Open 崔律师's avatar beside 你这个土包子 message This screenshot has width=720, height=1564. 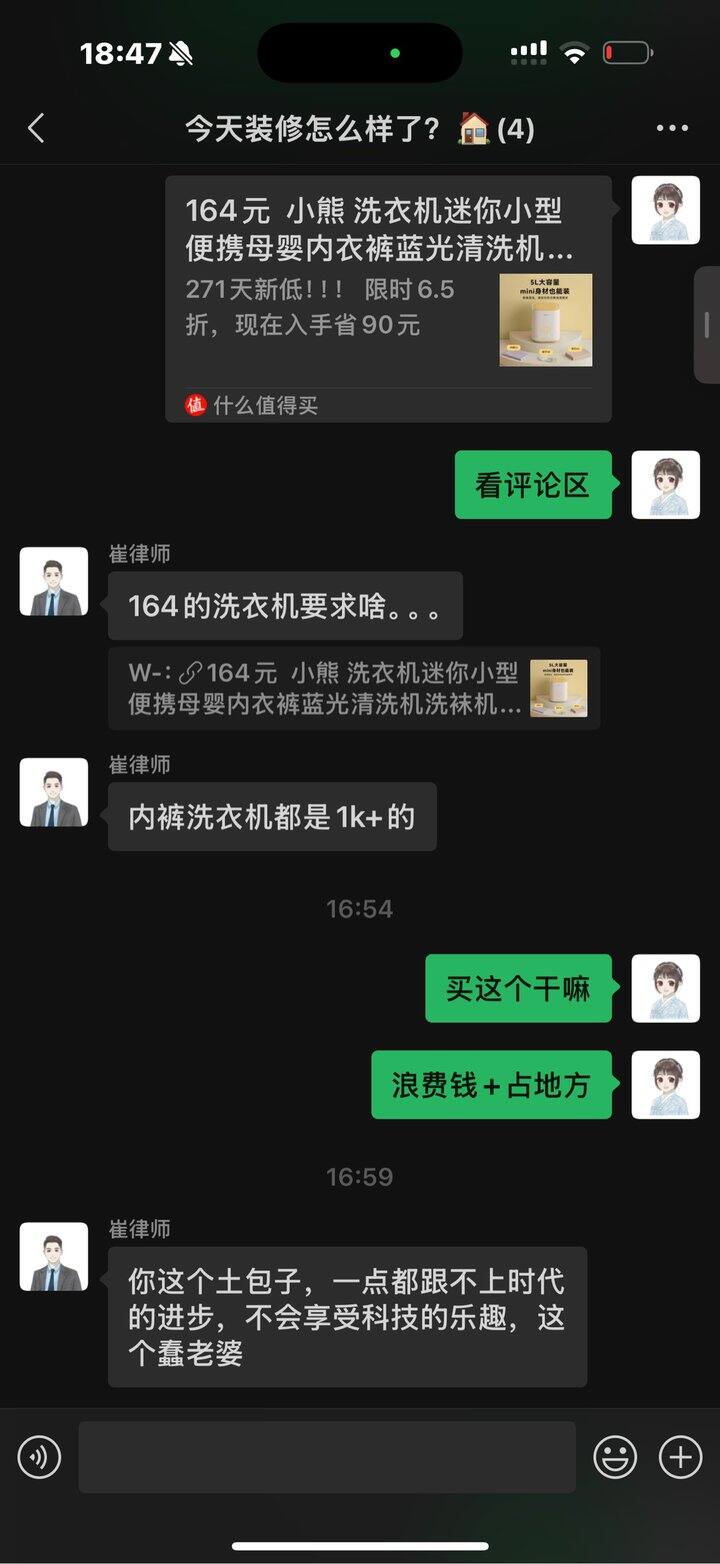tap(54, 1257)
